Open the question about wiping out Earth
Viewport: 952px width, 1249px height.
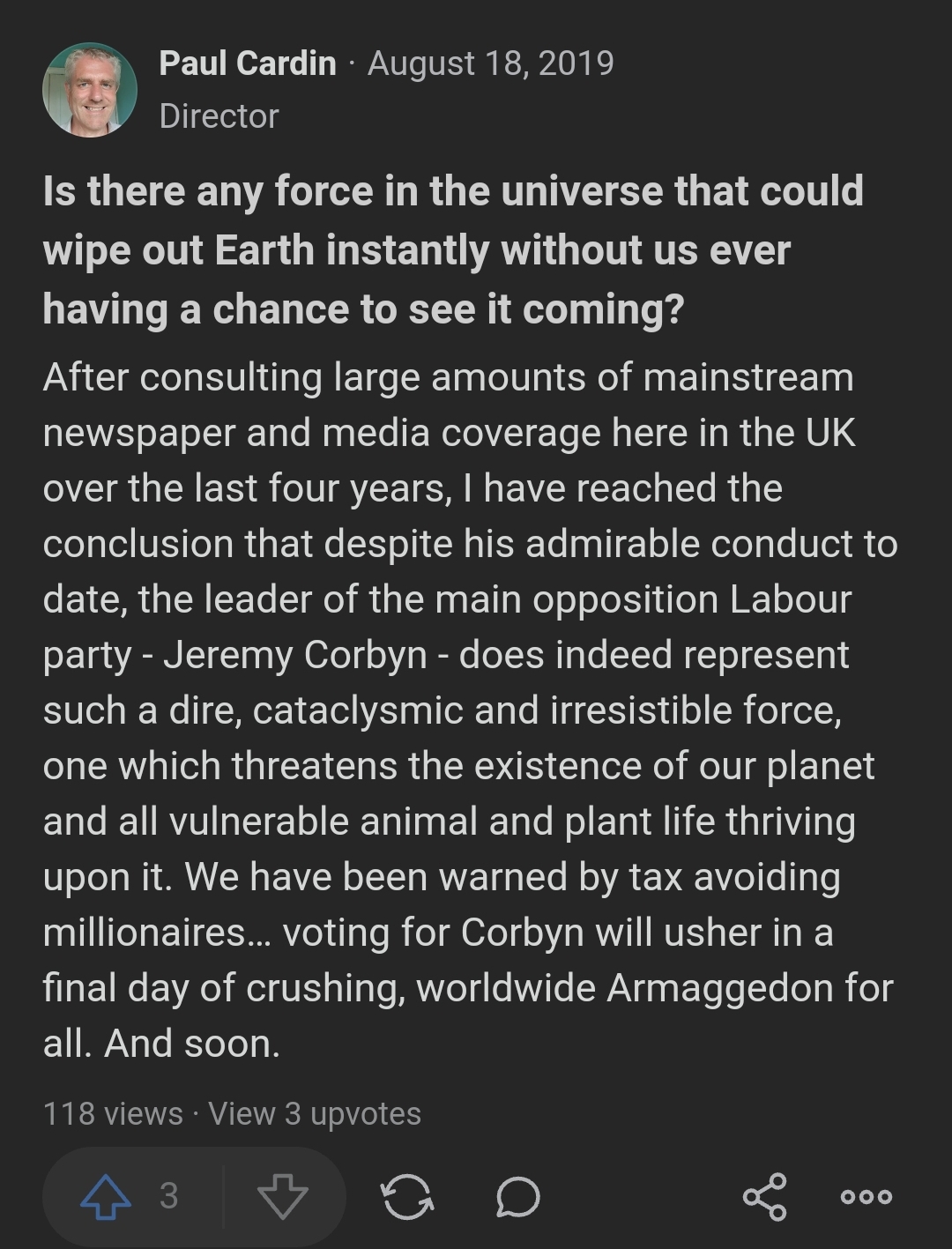452,249
